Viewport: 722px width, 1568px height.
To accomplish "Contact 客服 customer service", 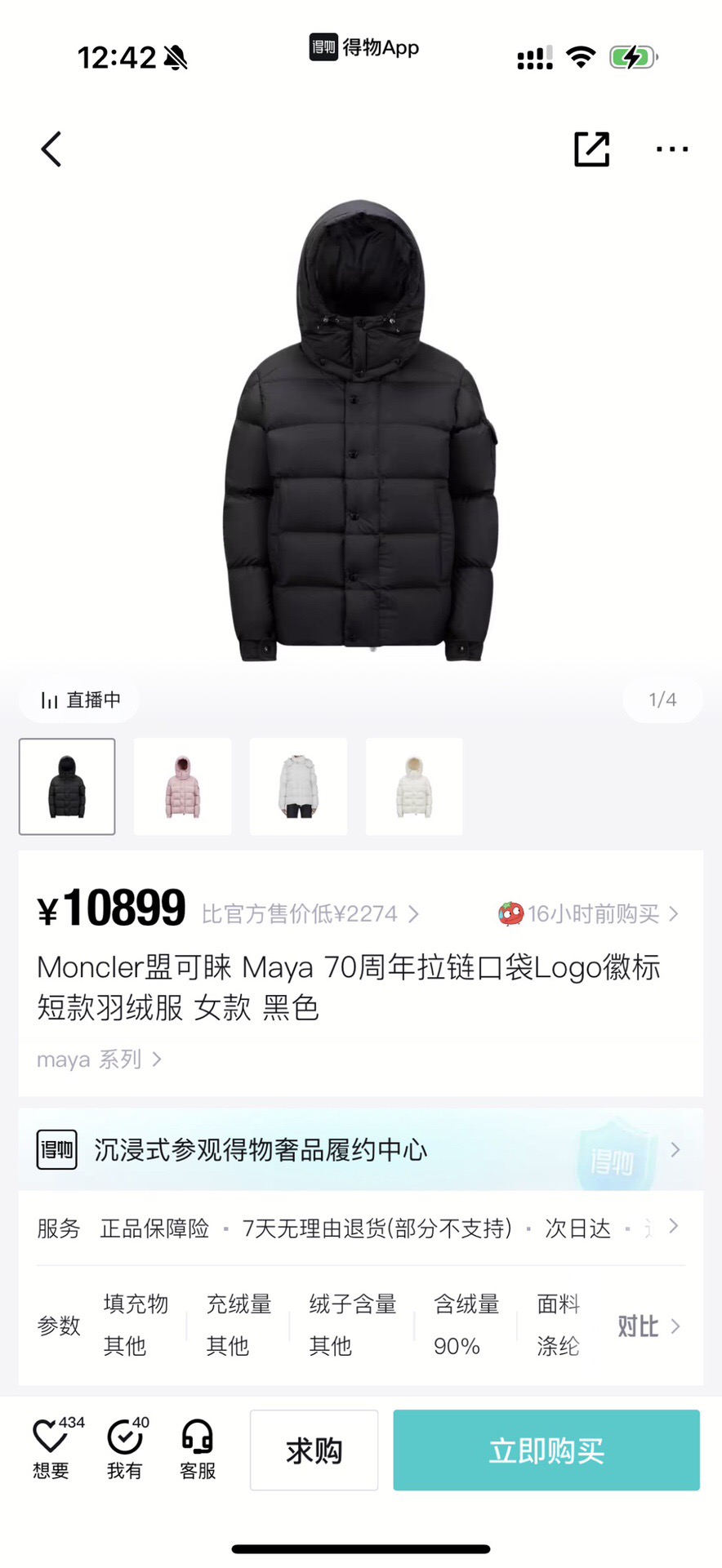I will [x=198, y=1450].
